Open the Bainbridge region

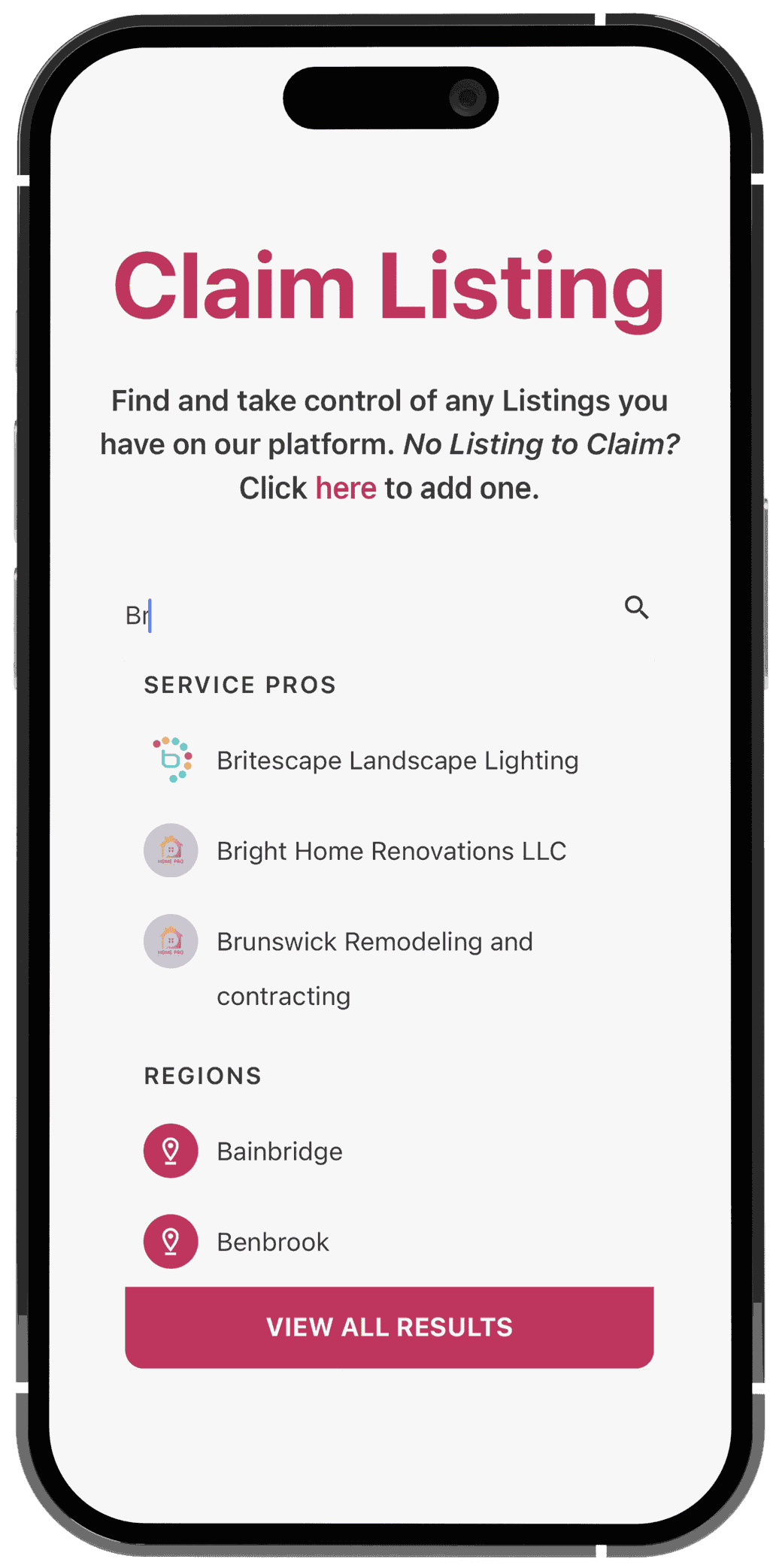(x=280, y=1152)
